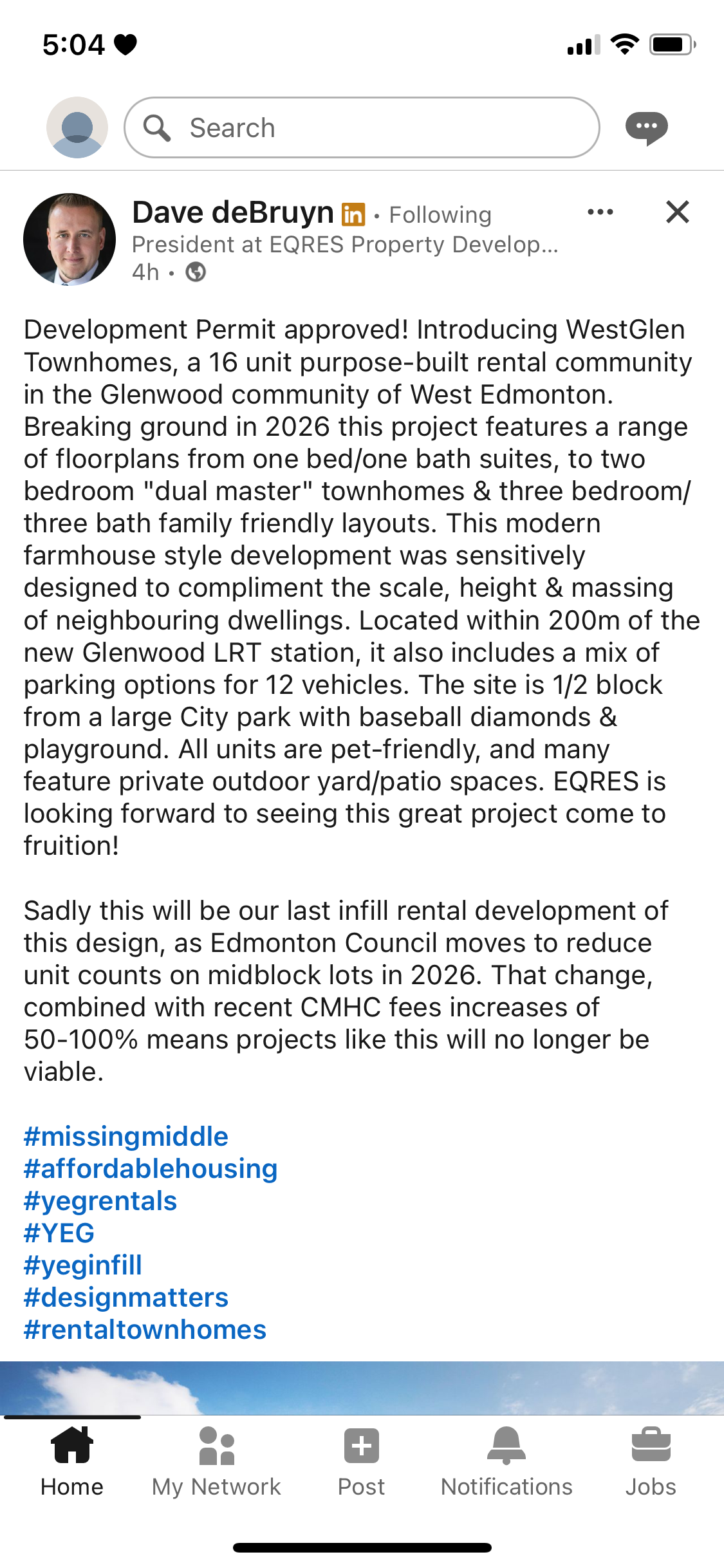724x1568 pixels.
Task: Open Dave deBruyn's profile photo
Action: [x=70, y=239]
